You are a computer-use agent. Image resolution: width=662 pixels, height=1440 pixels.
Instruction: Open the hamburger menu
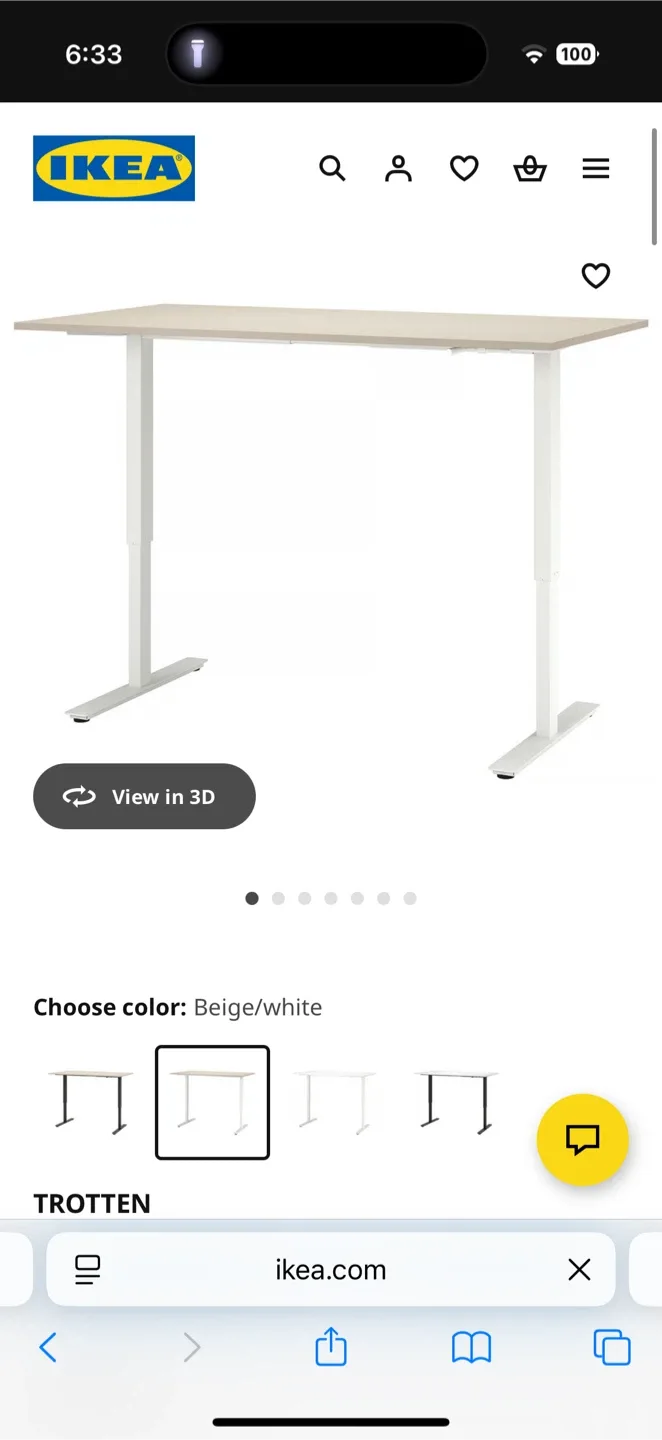[x=596, y=168]
